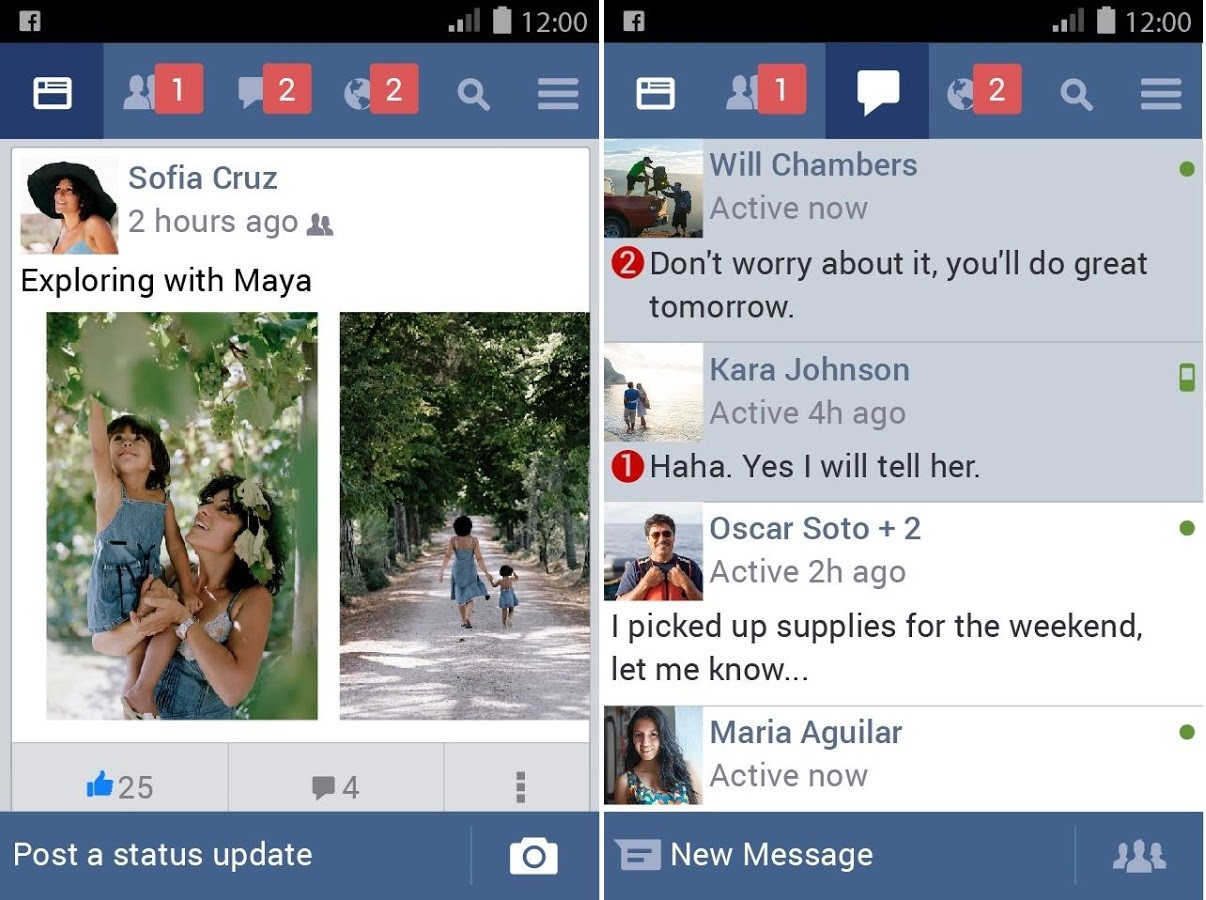
Task: Go to news feed from the messages screen
Action: point(655,93)
